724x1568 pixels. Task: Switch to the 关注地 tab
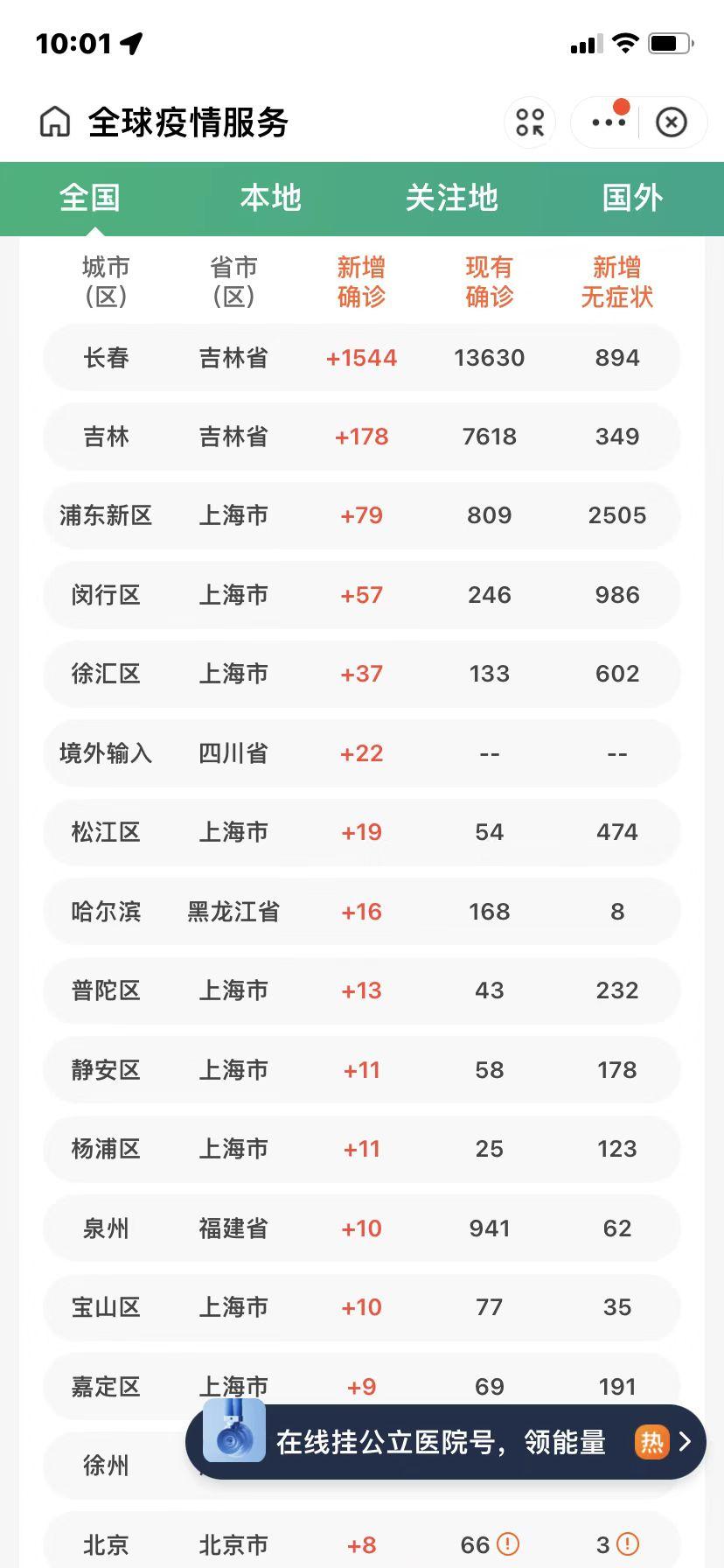pyautogui.click(x=452, y=198)
